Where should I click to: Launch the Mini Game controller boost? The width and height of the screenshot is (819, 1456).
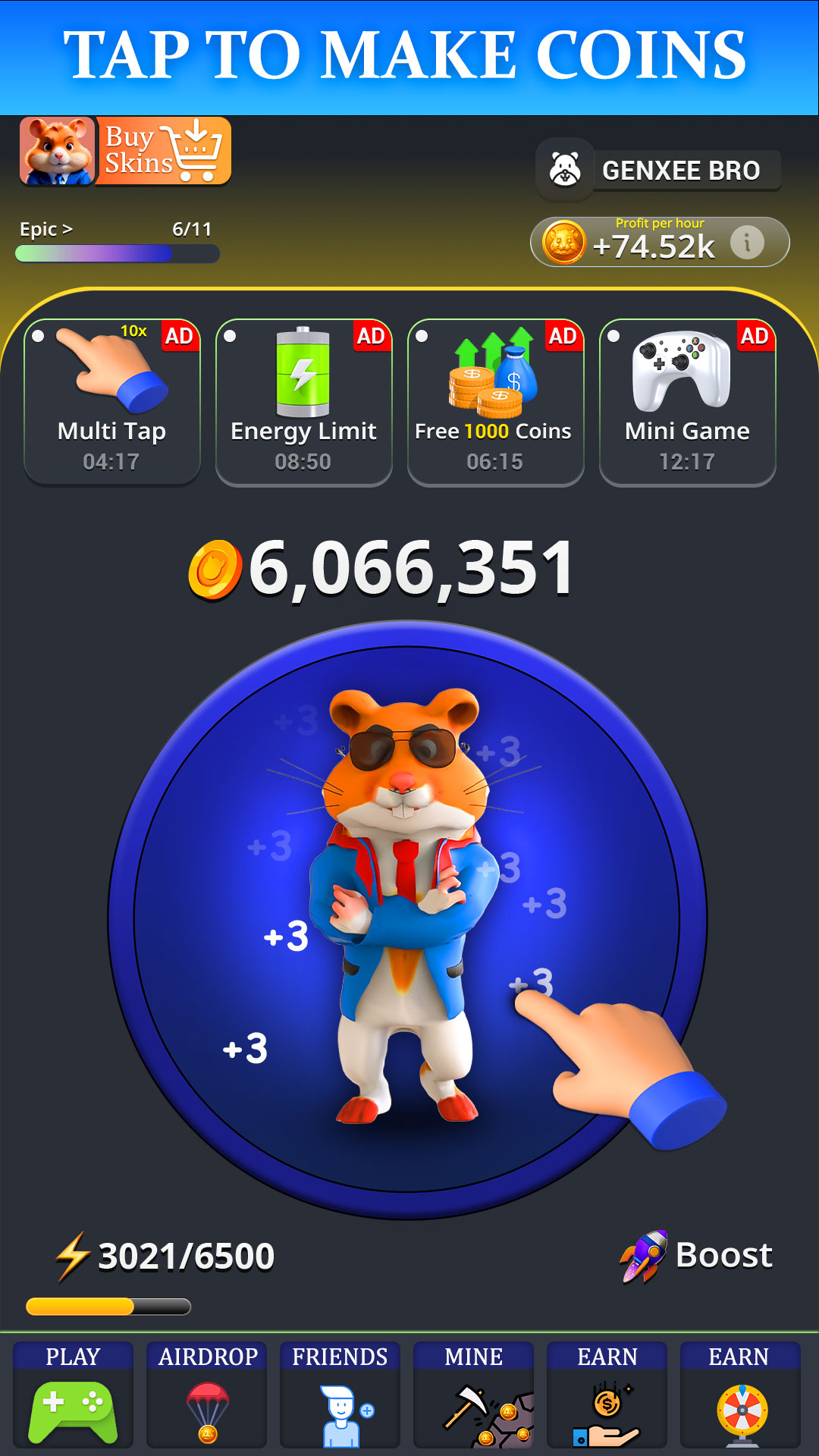687,398
